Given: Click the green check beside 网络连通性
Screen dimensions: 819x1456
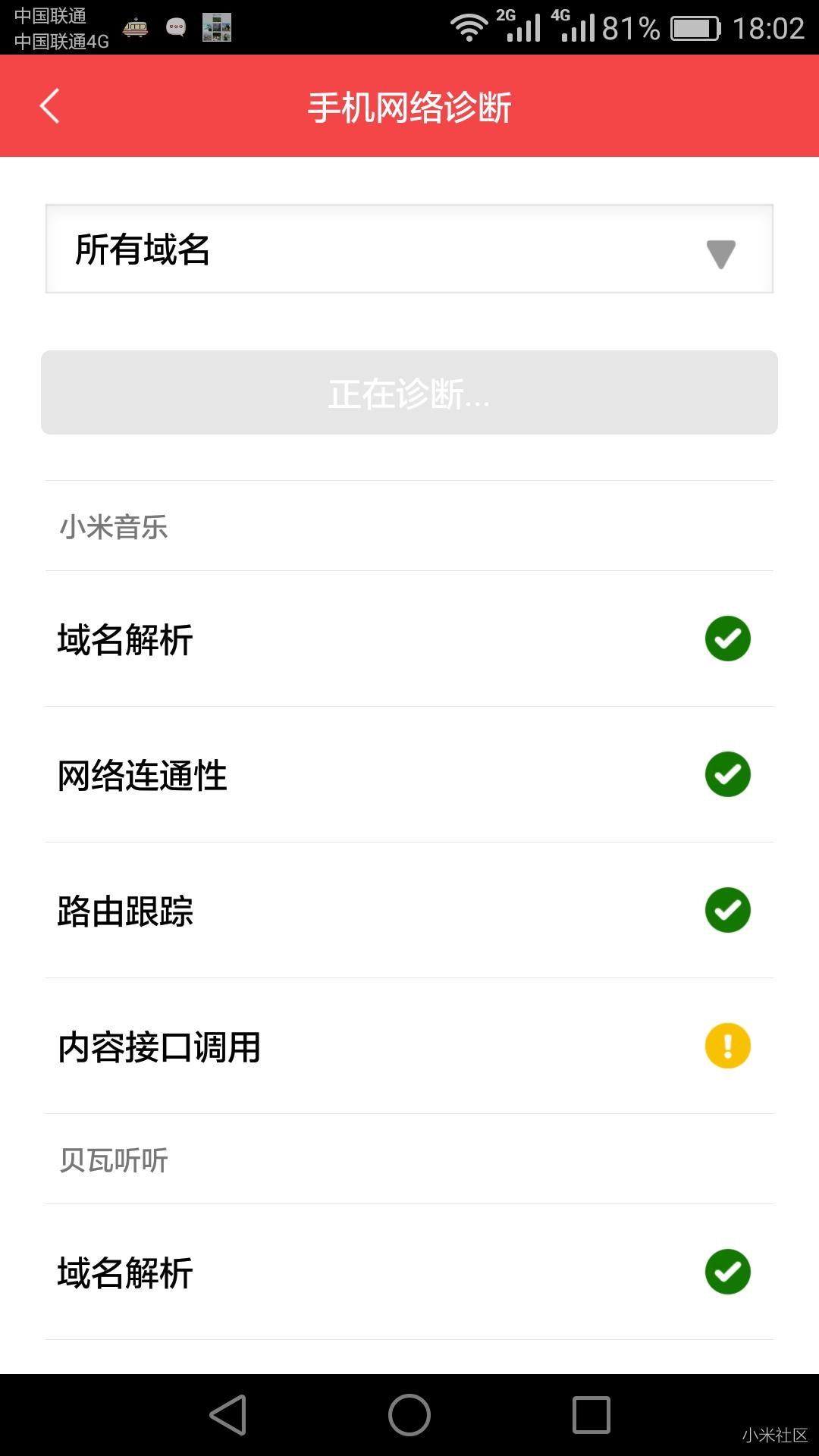Looking at the screenshot, I should pos(727,775).
